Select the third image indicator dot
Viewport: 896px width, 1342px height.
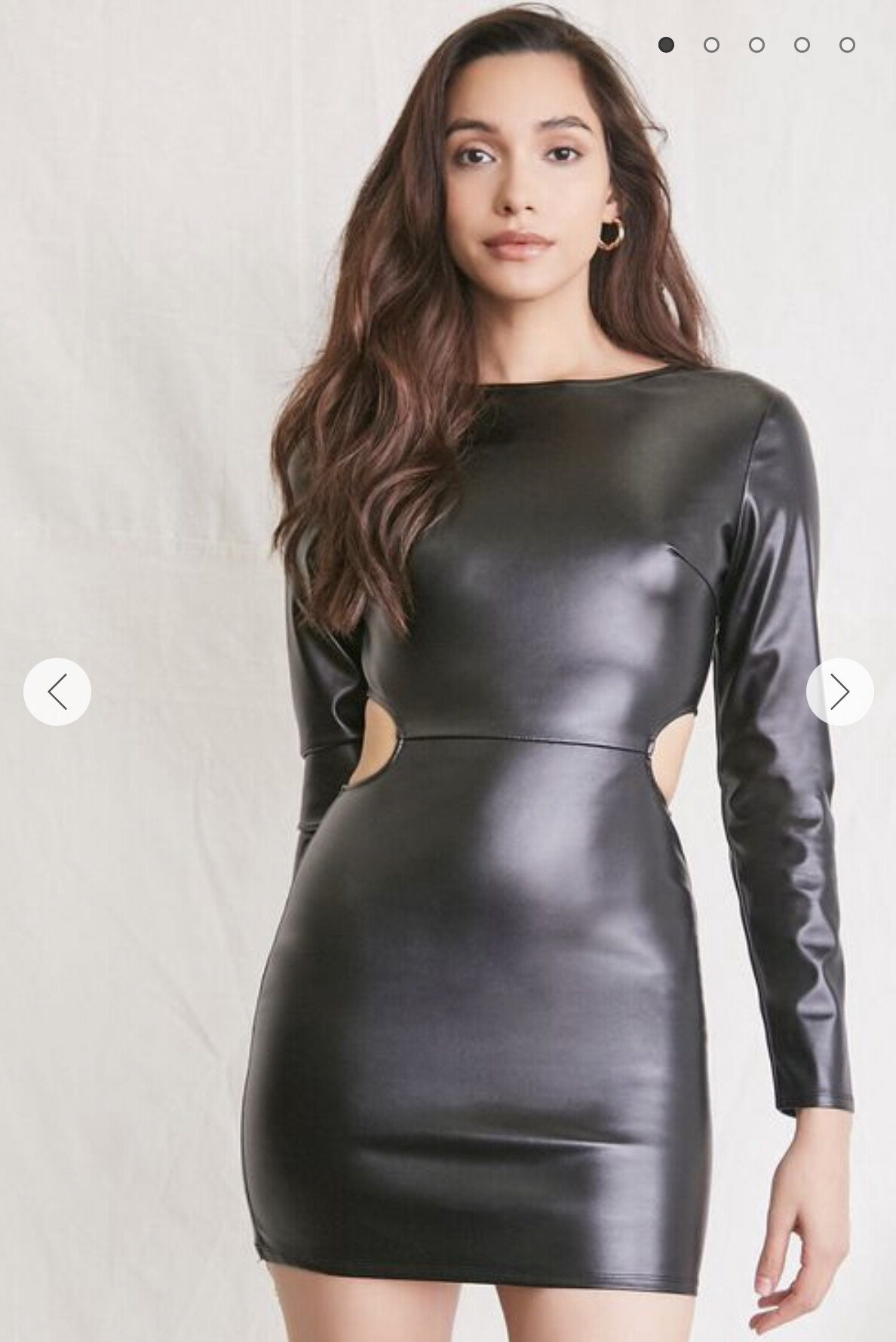tap(756, 45)
